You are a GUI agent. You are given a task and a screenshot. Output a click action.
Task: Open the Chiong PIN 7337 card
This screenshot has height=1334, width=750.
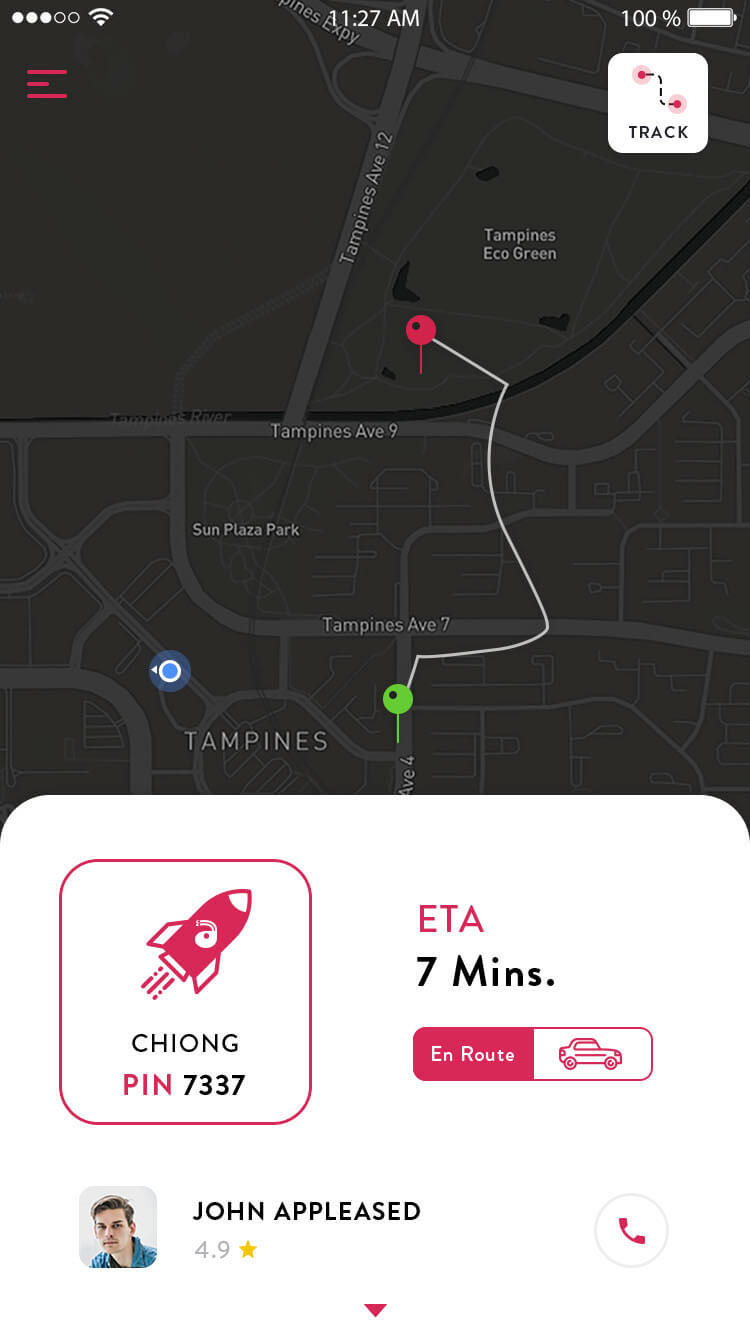click(185, 992)
